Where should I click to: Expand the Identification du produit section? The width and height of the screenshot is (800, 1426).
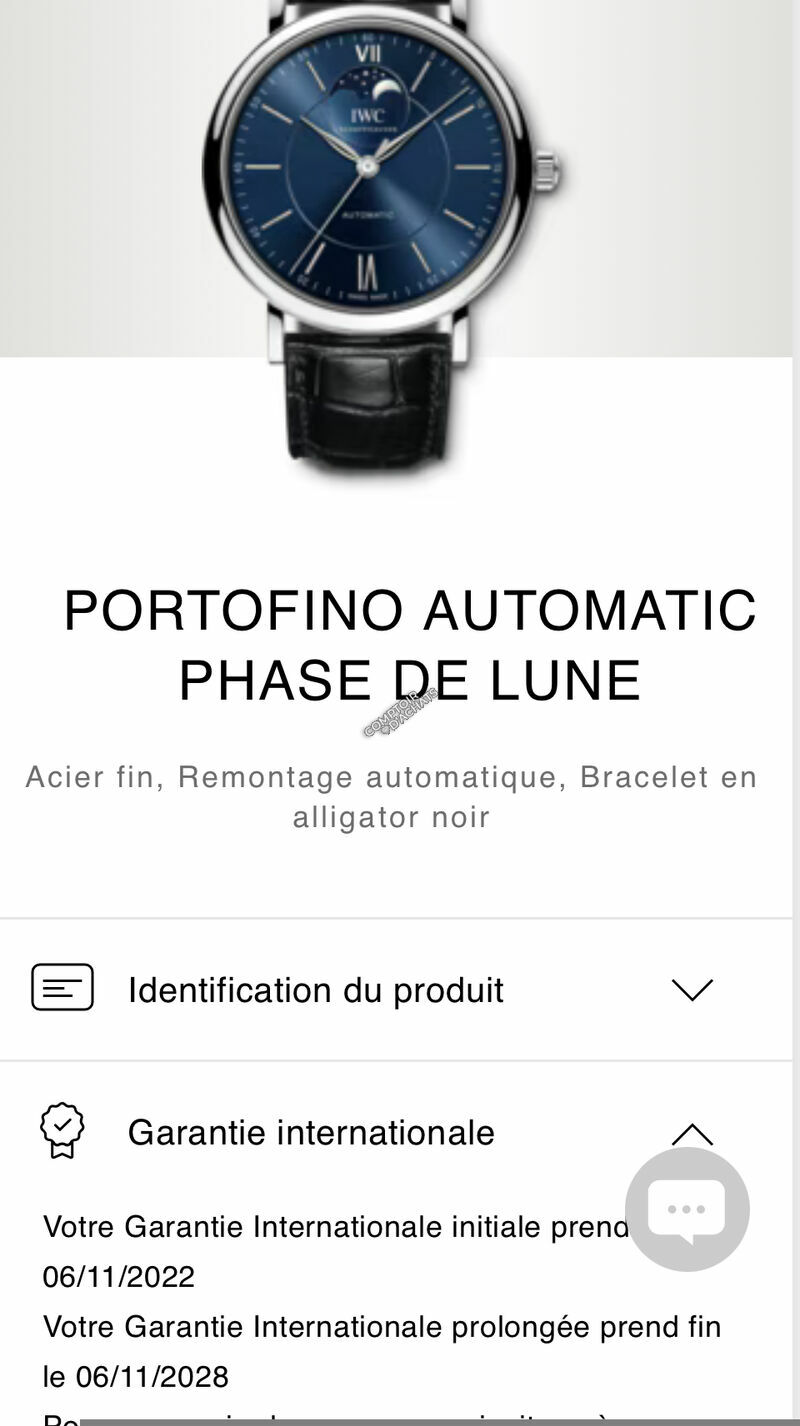[691, 990]
